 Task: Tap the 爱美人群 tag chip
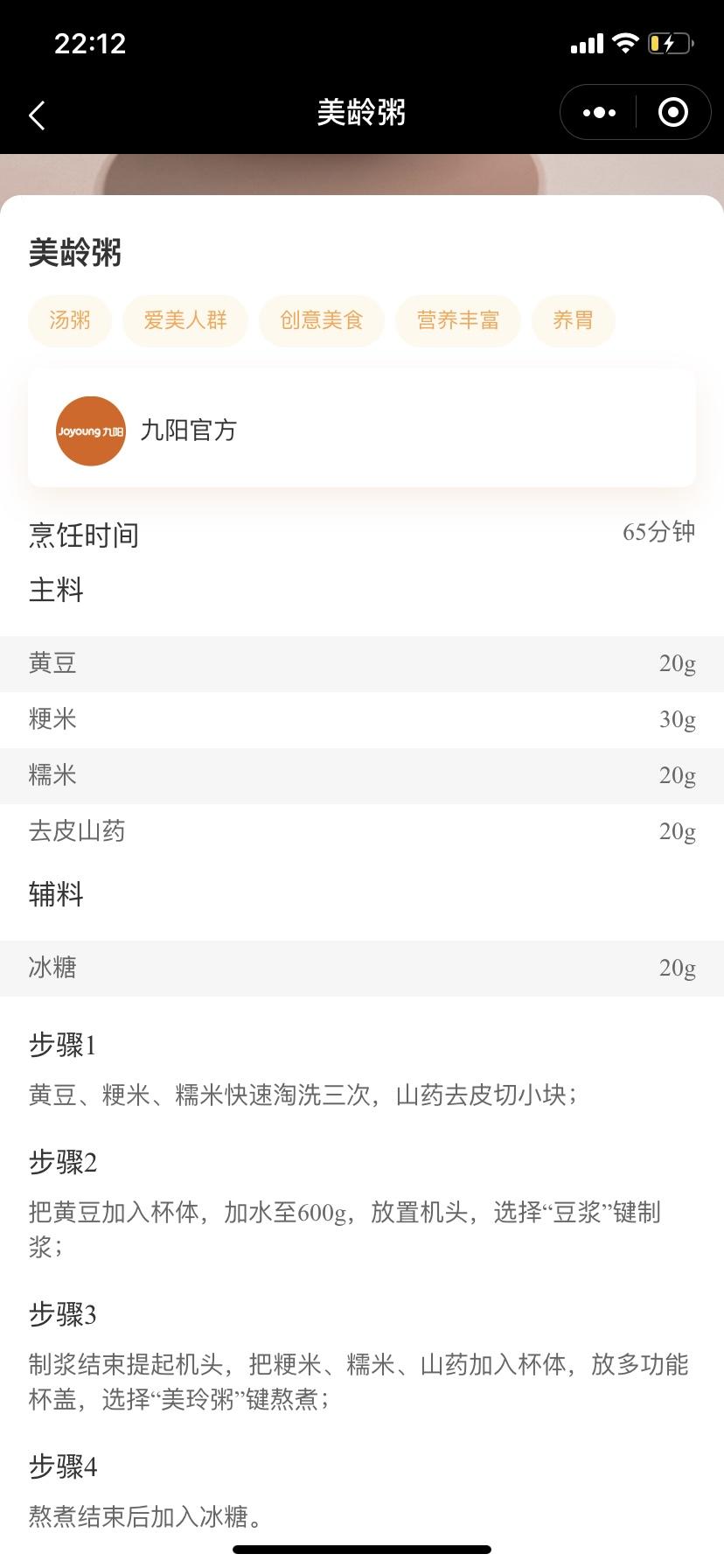(185, 320)
